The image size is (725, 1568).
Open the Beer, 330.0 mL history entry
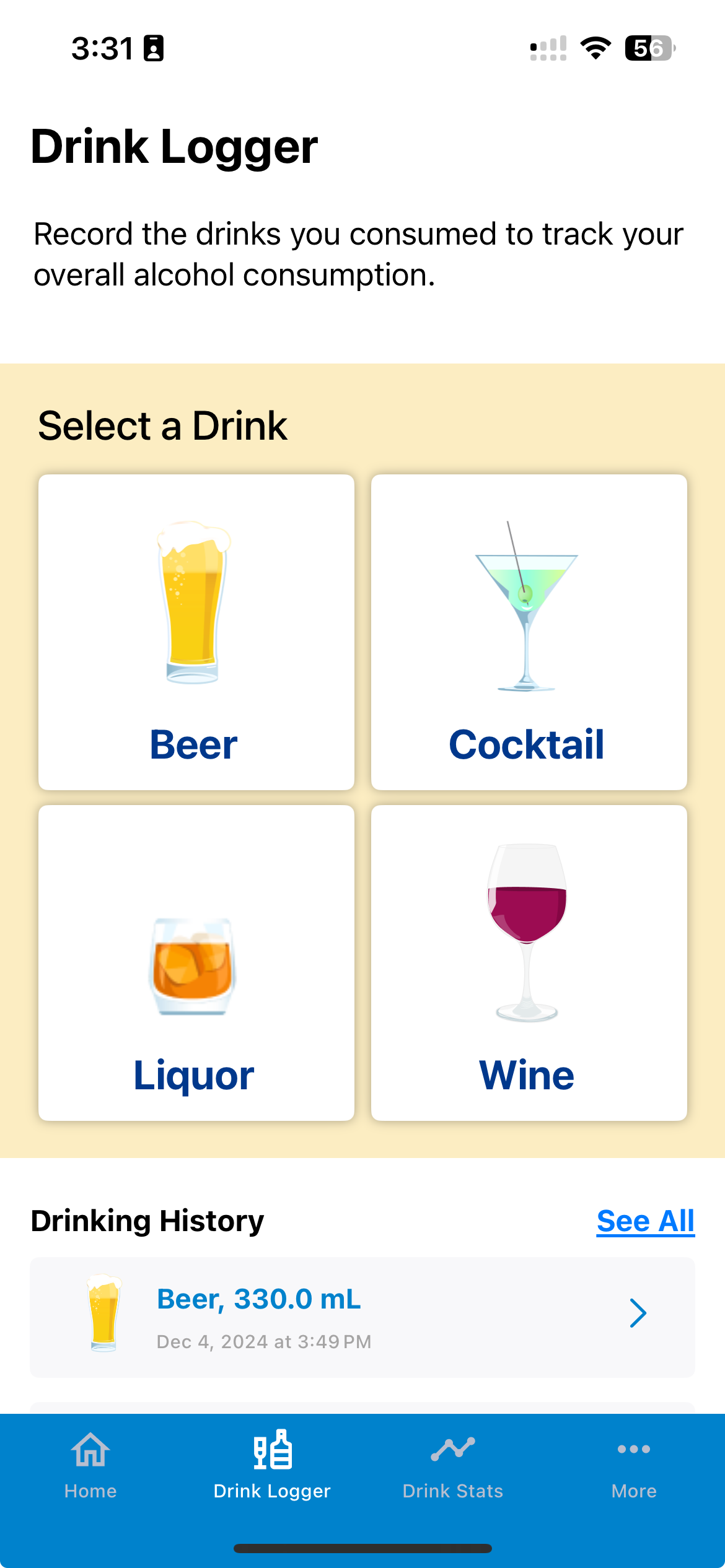pos(362,1317)
